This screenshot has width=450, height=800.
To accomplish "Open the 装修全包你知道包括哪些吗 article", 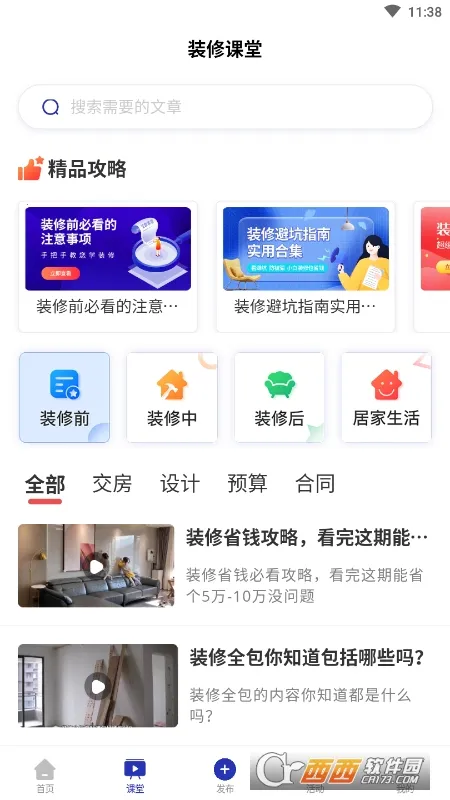I will click(225, 686).
